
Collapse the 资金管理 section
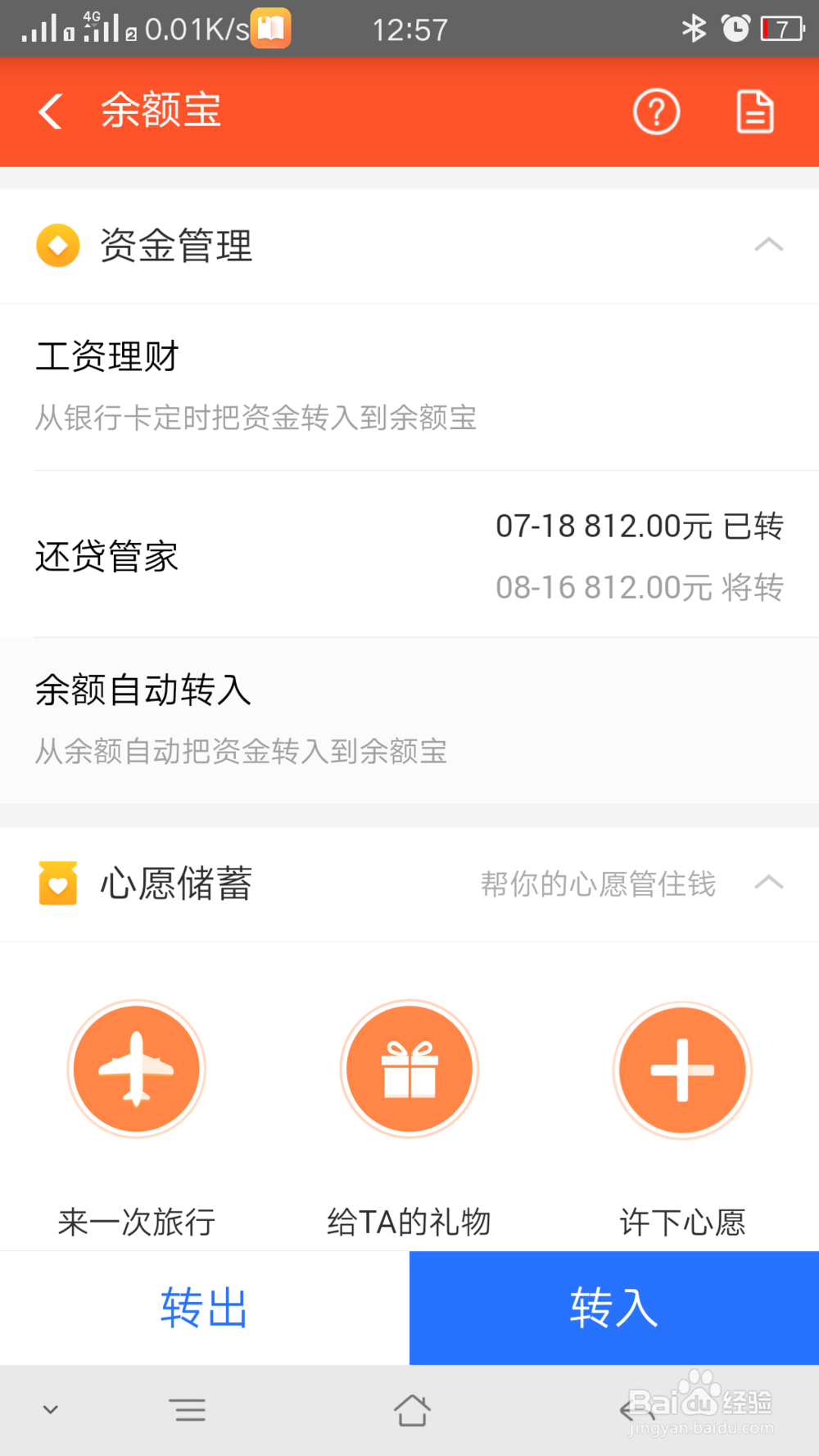[x=768, y=245]
